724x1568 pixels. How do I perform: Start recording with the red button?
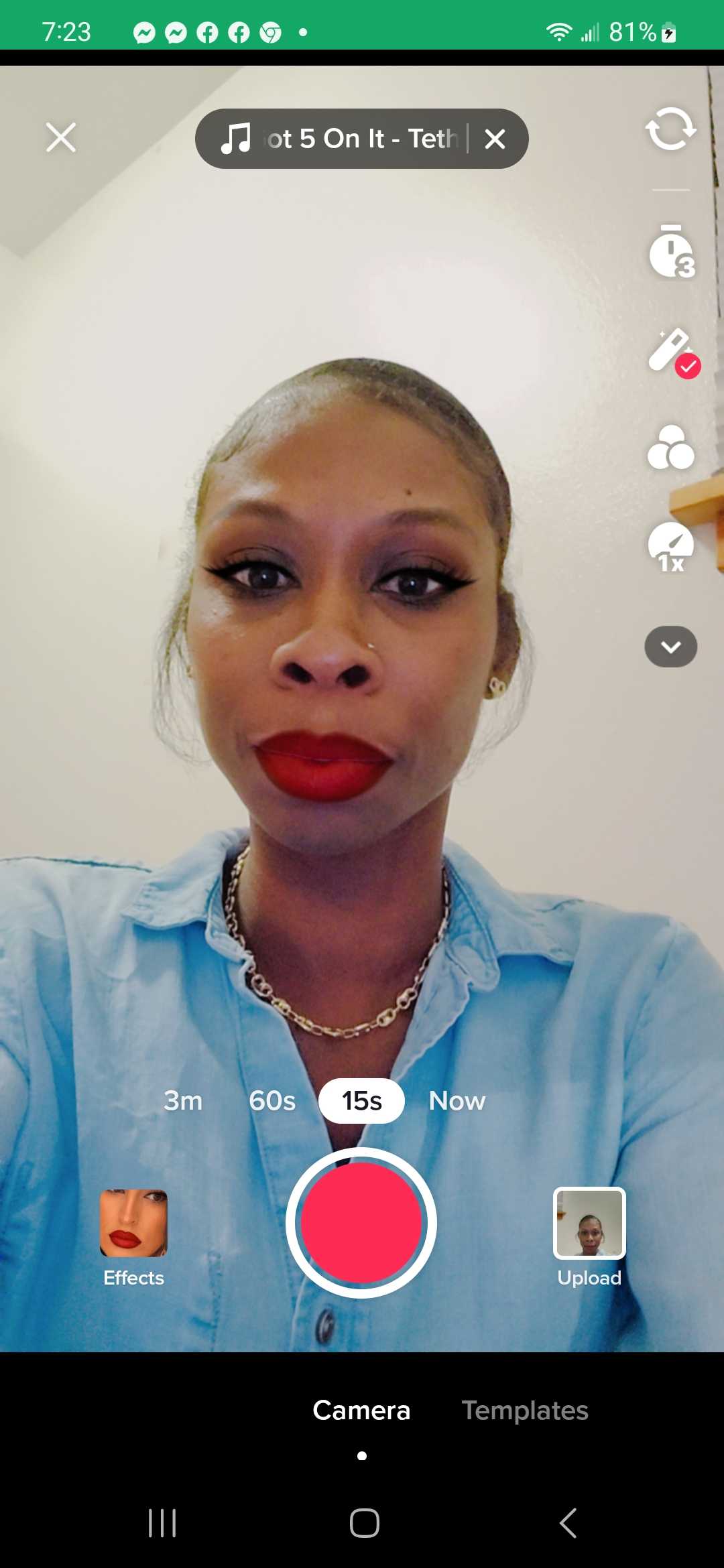pos(361,1223)
